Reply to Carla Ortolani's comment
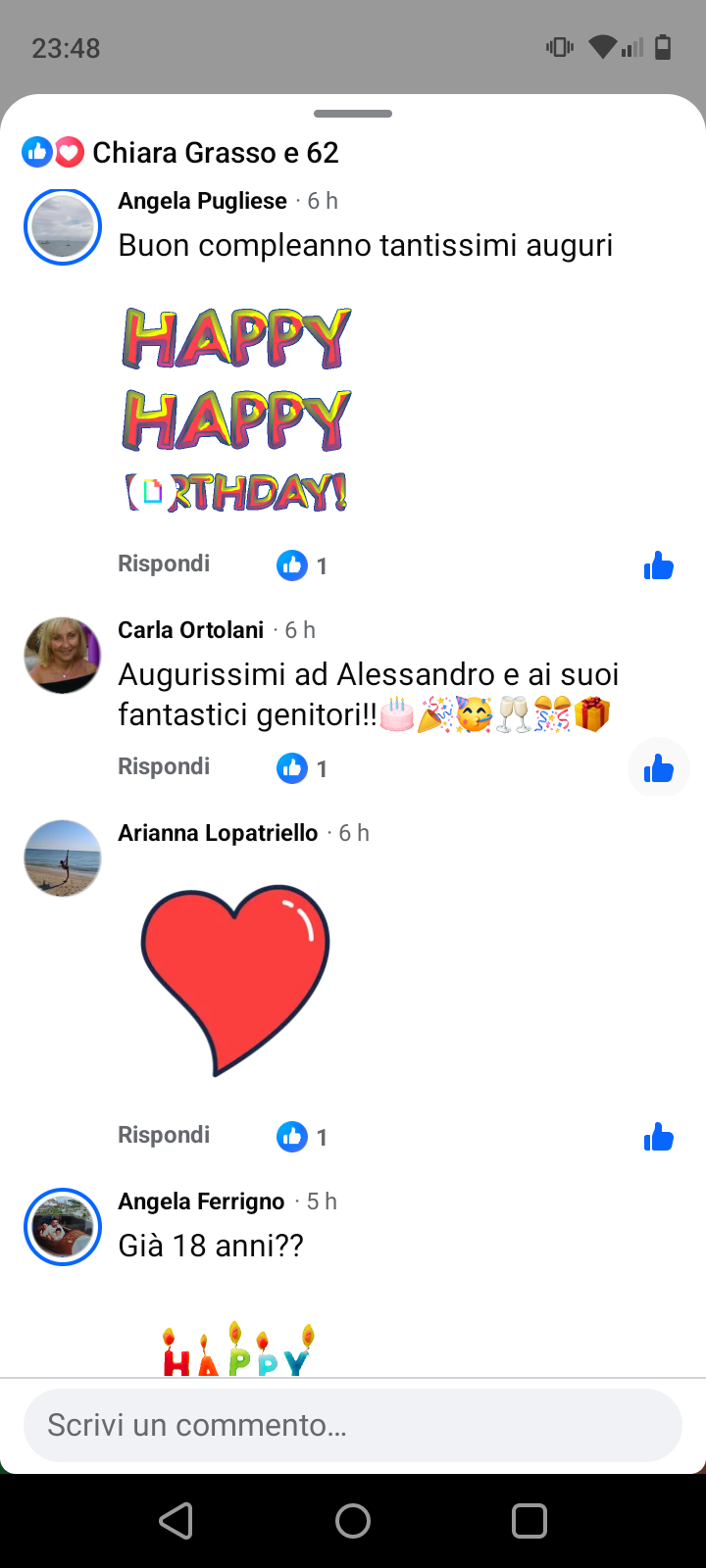This screenshot has height=1568, width=706. click(164, 766)
